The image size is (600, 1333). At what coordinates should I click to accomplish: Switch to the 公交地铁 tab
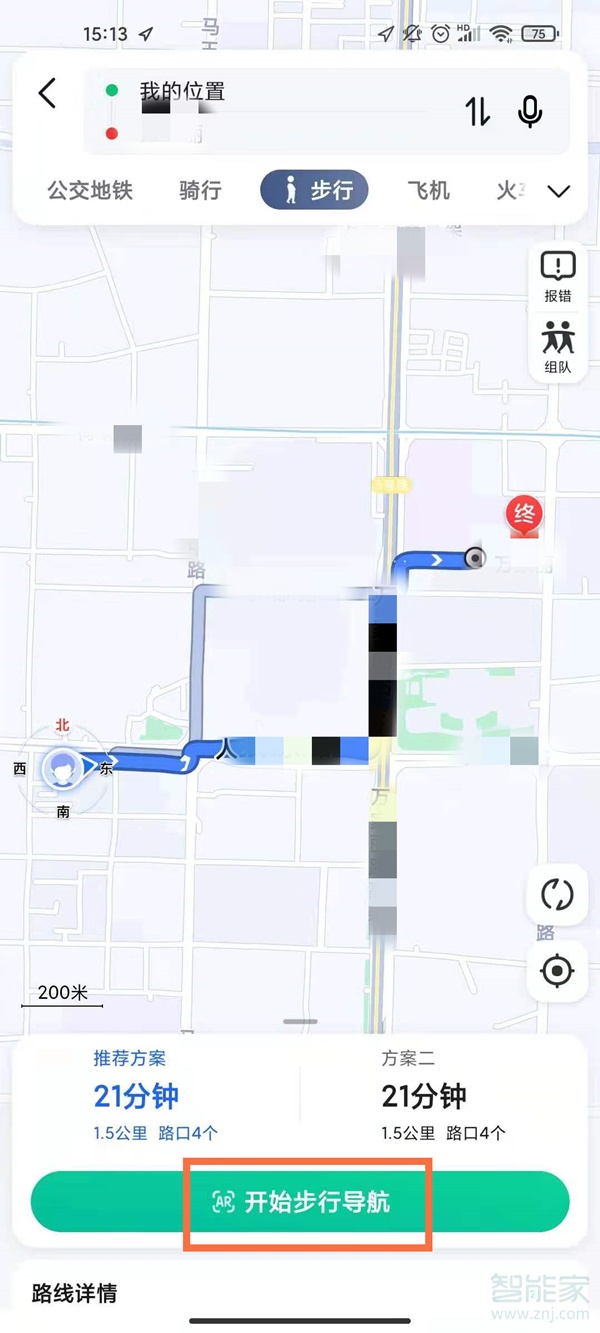tap(90, 190)
